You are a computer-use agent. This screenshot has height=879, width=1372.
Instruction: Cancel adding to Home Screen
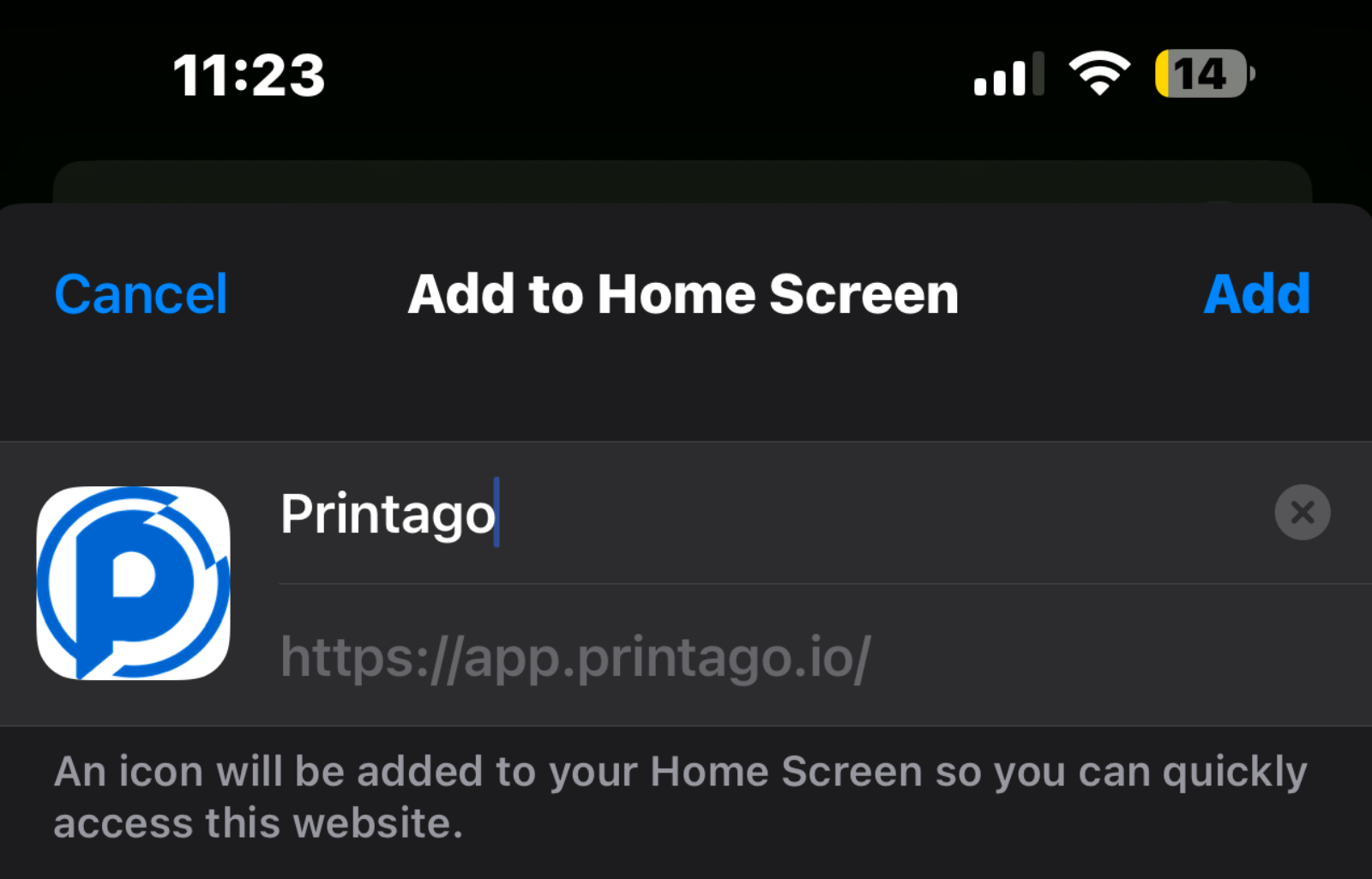pos(141,294)
